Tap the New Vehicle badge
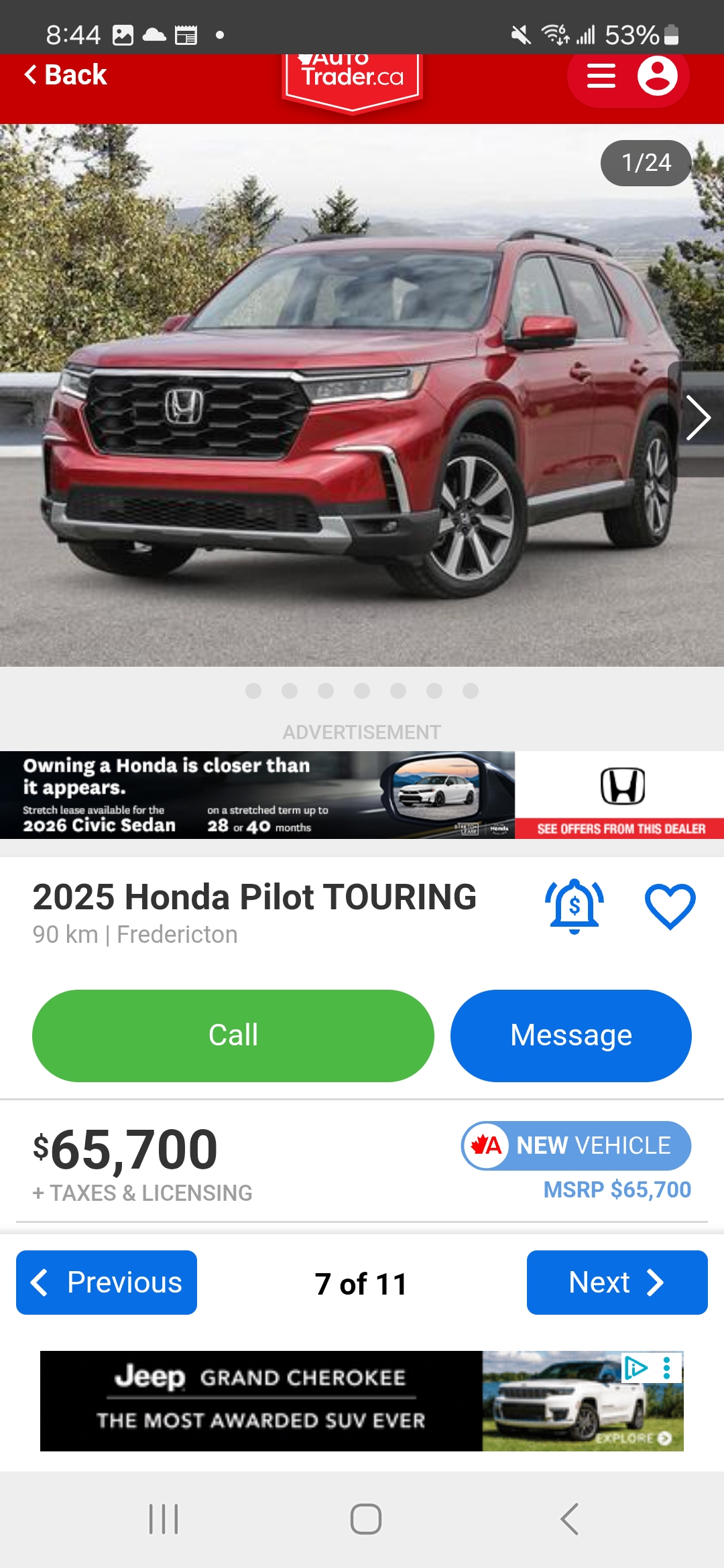724x1568 pixels. [x=576, y=1145]
